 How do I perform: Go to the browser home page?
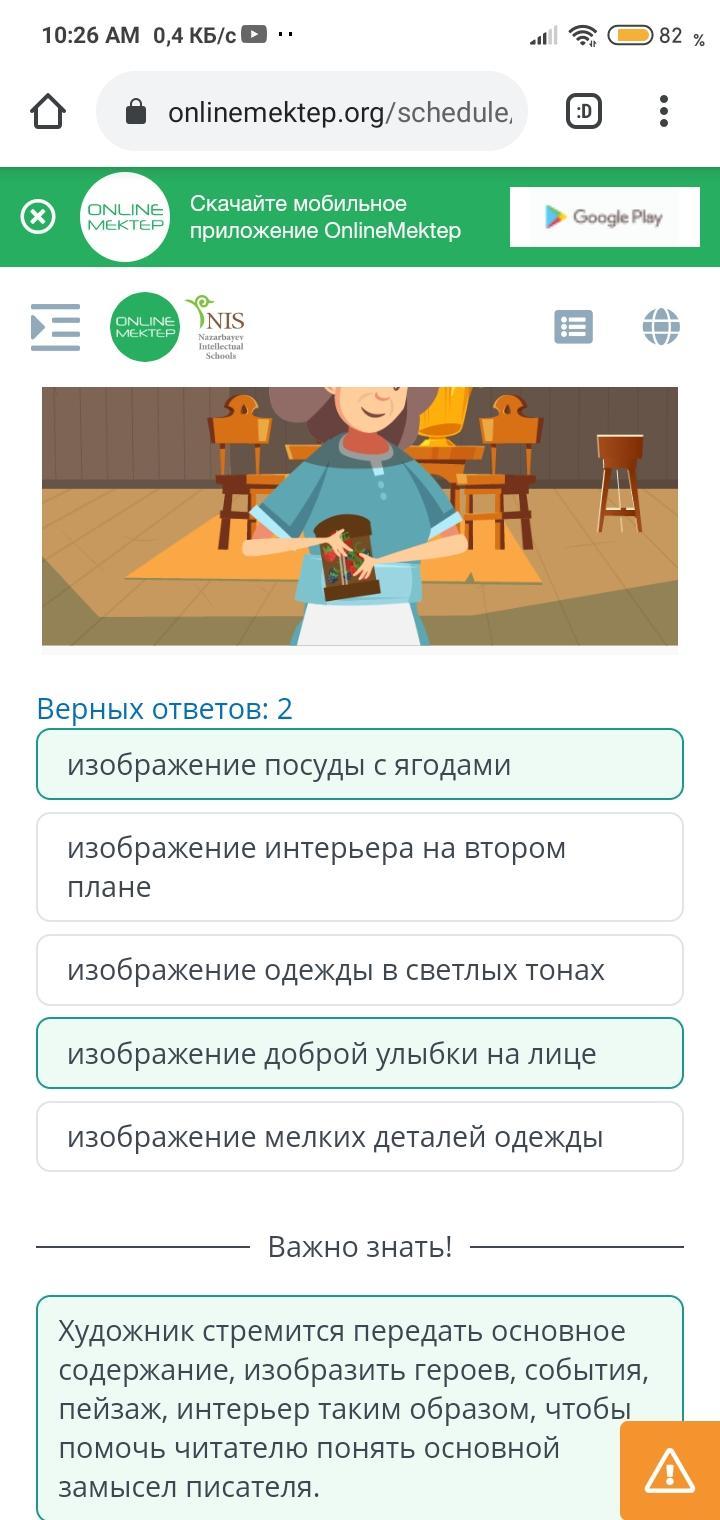pyautogui.click(x=48, y=111)
